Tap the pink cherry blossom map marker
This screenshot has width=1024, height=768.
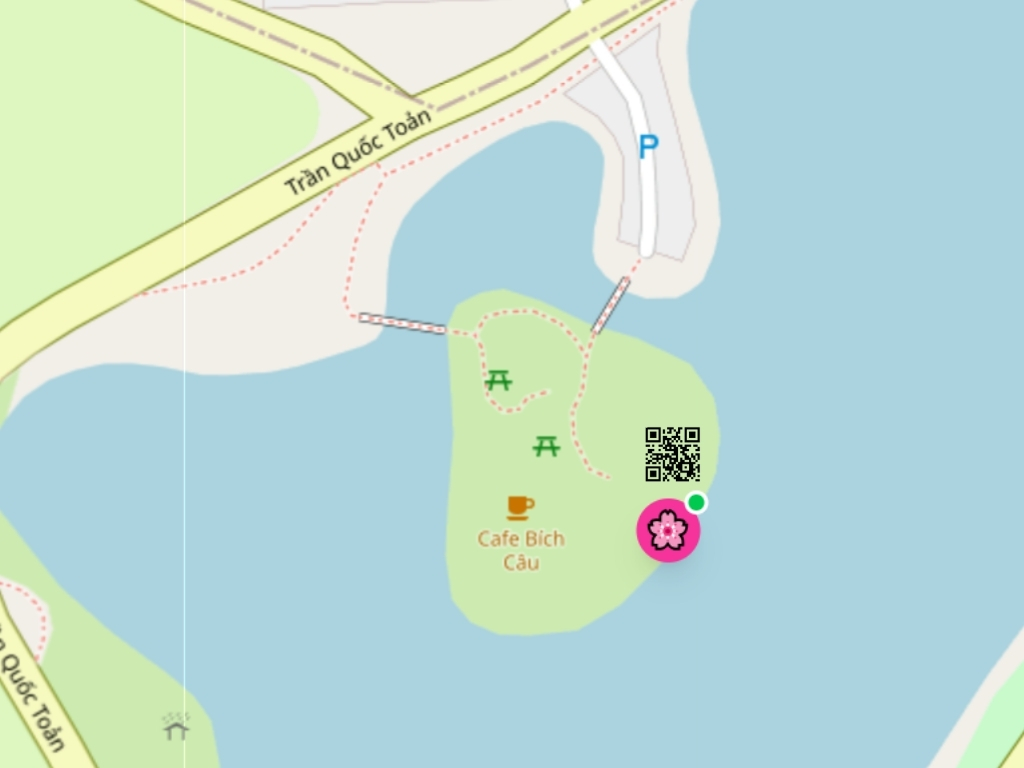[x=668, y=530]
